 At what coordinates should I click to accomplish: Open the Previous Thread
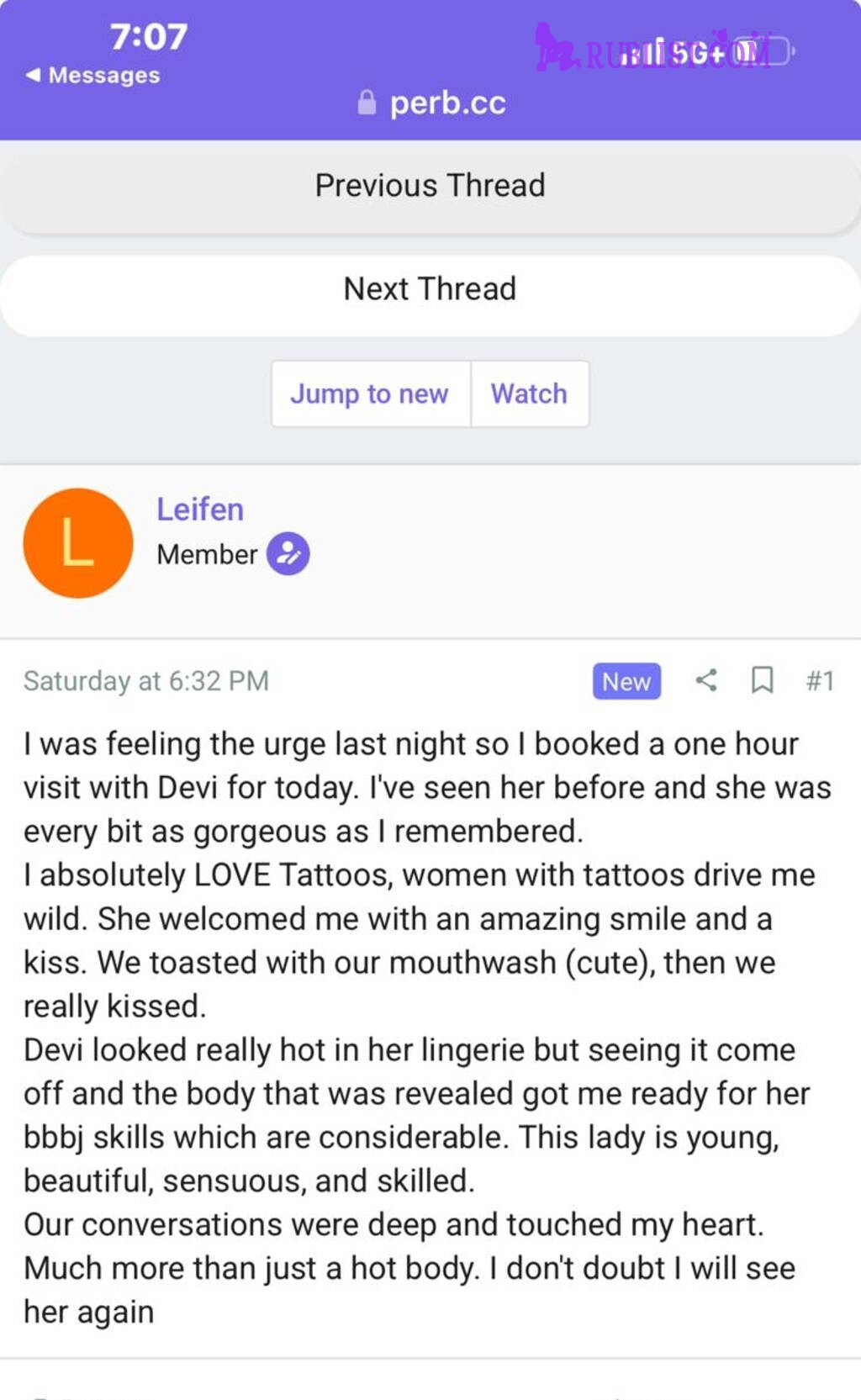click(x=430, y=186)
